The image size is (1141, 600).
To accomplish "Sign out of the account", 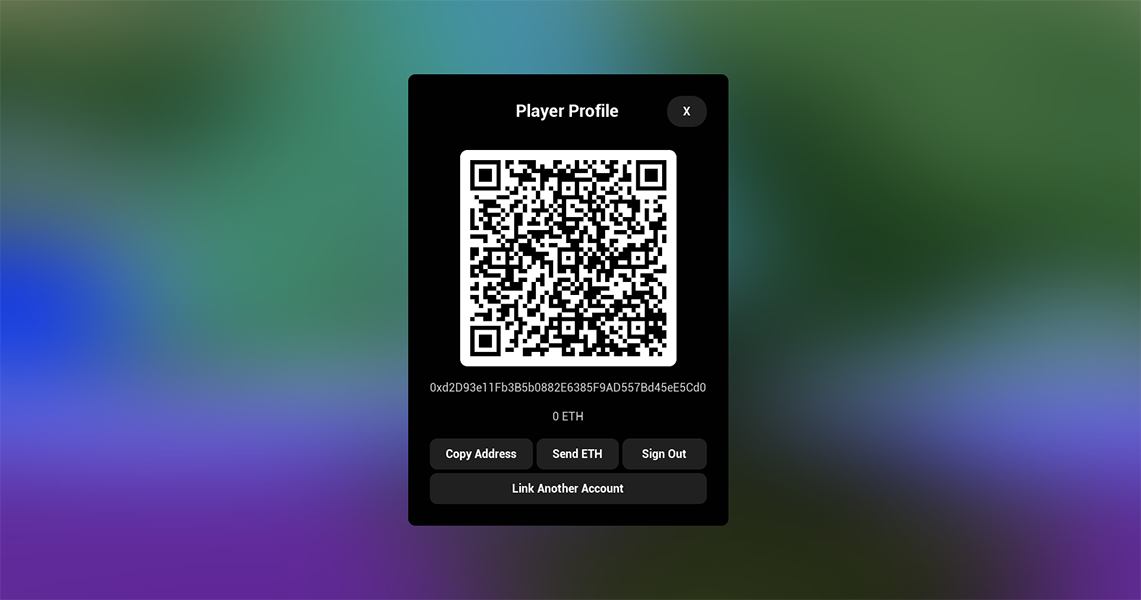I will [664, 454].
